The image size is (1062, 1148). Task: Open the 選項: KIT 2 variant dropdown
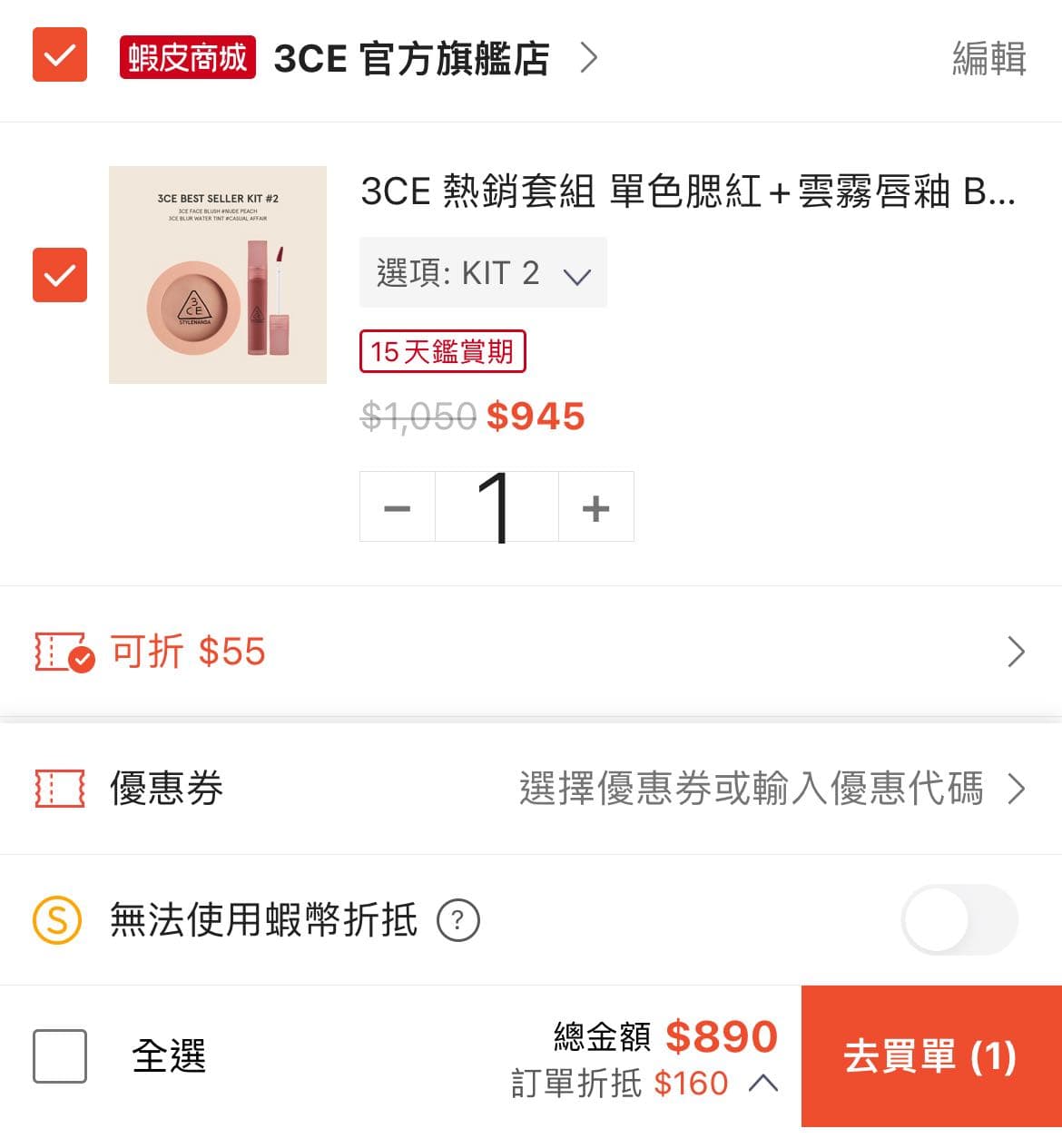[x=483, y=272]
